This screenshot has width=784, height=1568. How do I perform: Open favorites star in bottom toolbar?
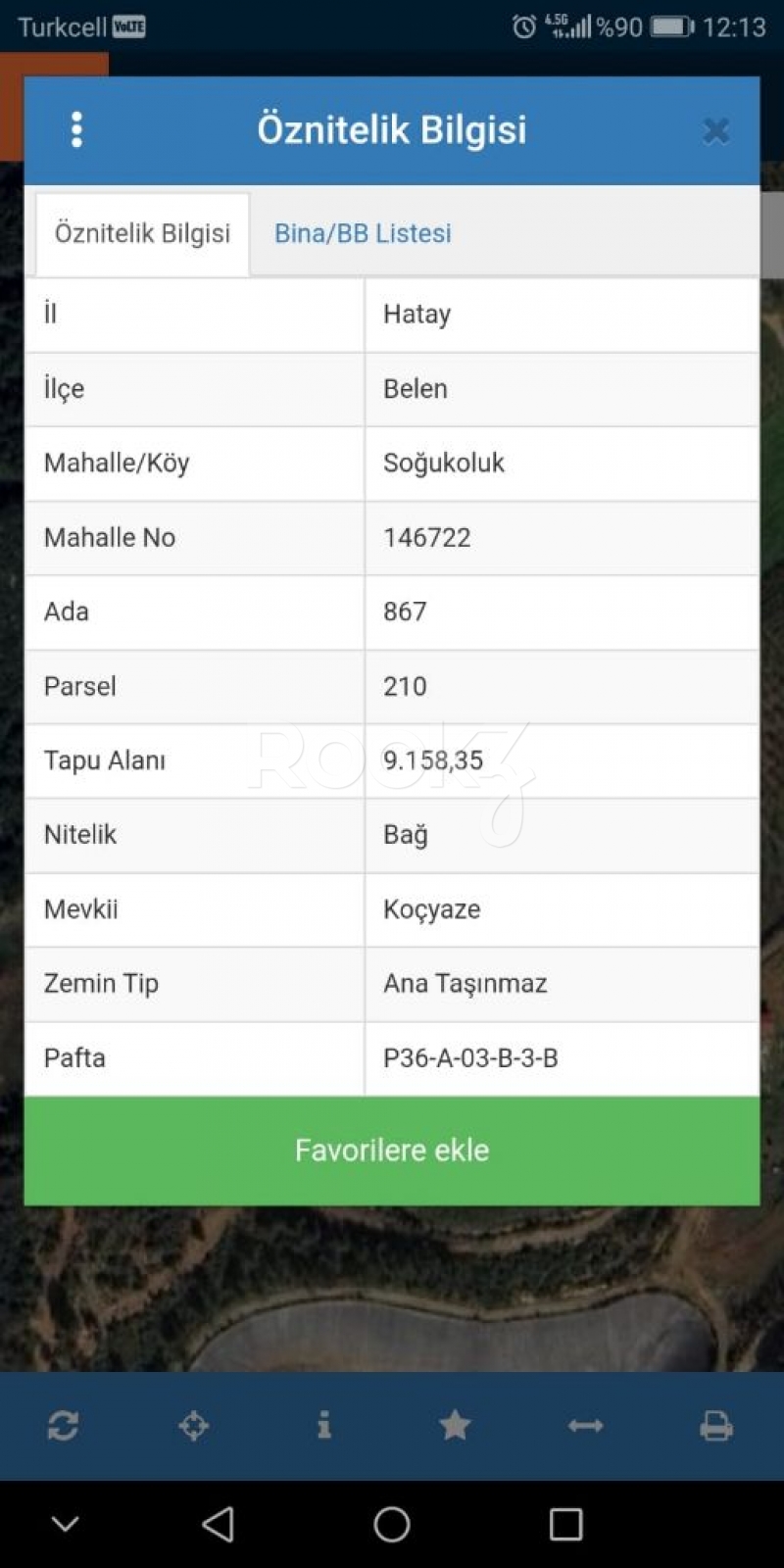[455, 1426]
